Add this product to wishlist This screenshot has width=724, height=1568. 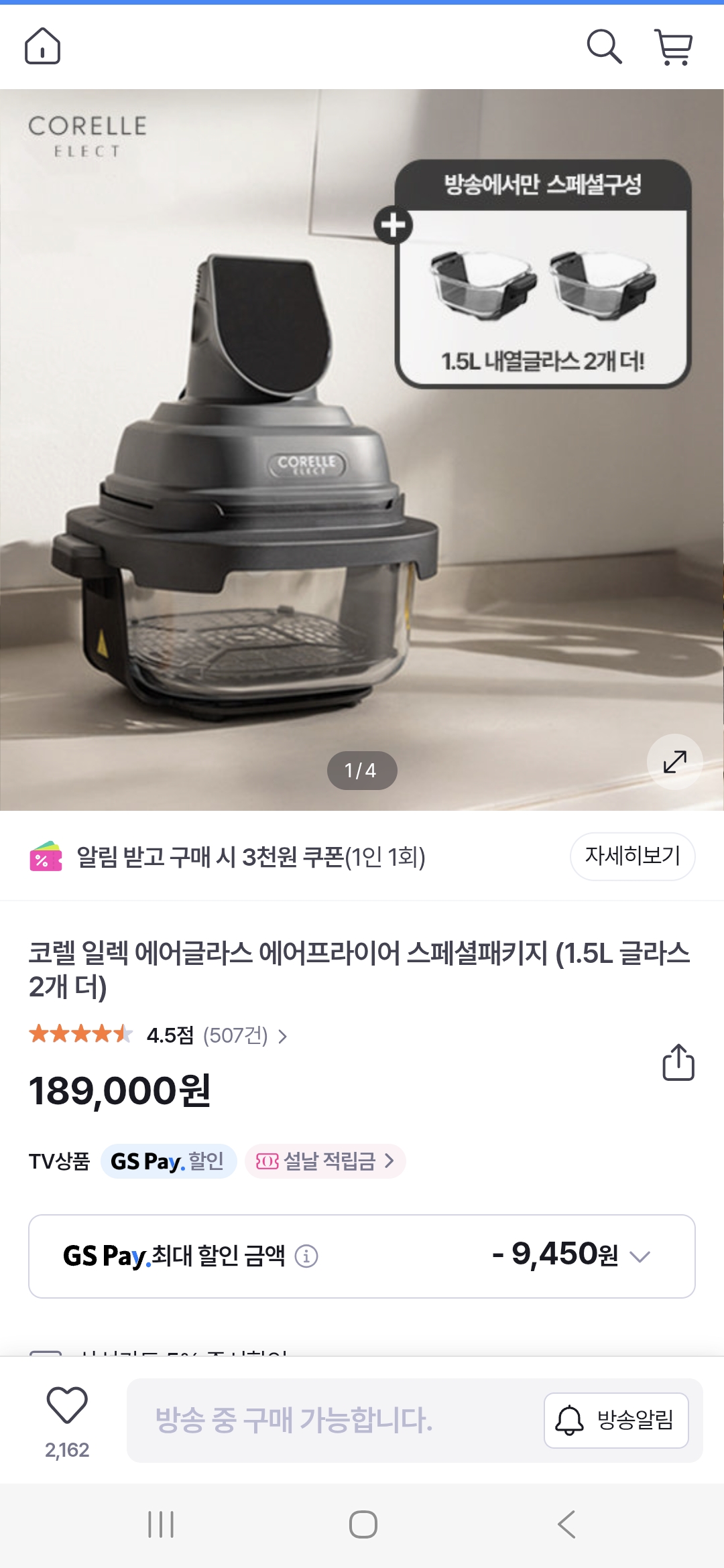(x=67, y=1405)
